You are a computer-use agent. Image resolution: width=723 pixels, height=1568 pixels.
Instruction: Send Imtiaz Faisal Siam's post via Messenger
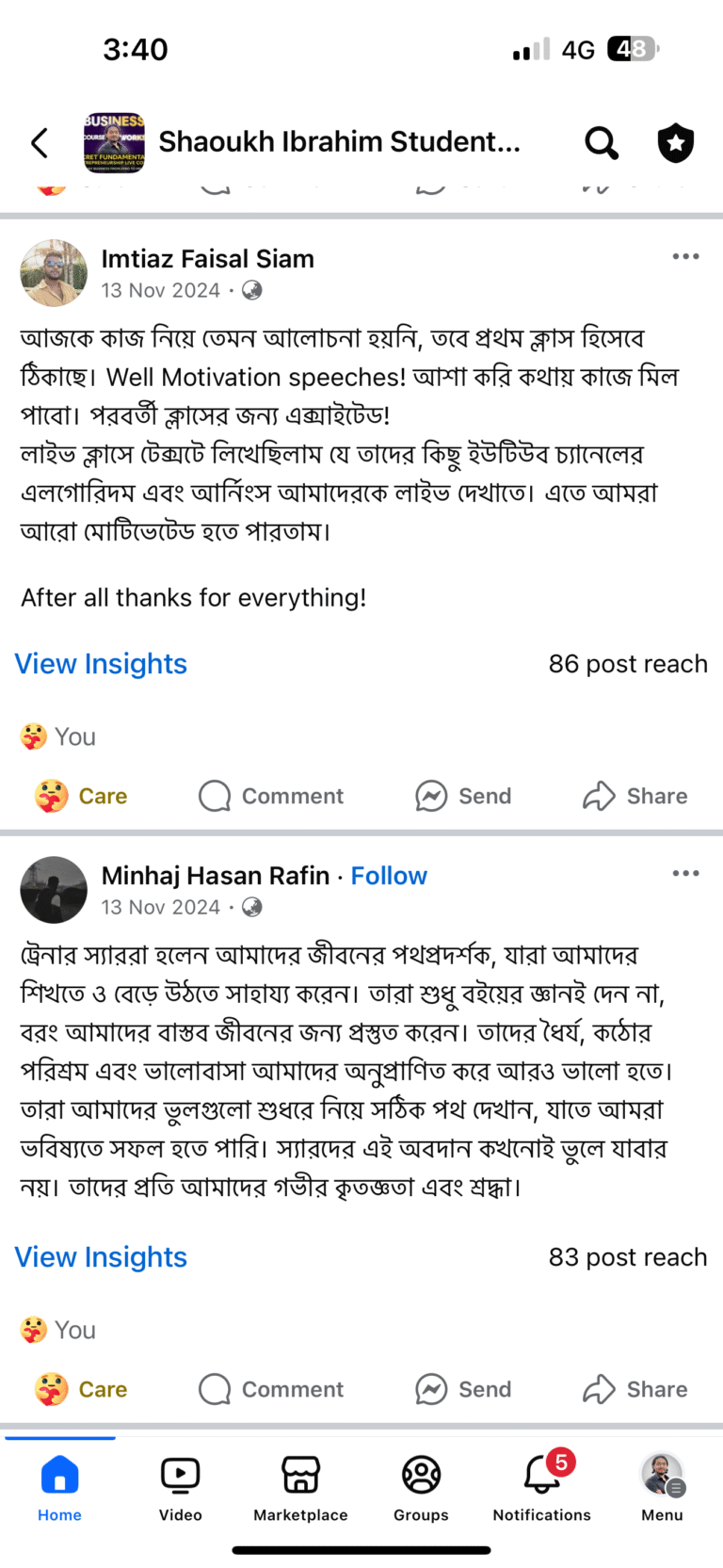[463, 796]
